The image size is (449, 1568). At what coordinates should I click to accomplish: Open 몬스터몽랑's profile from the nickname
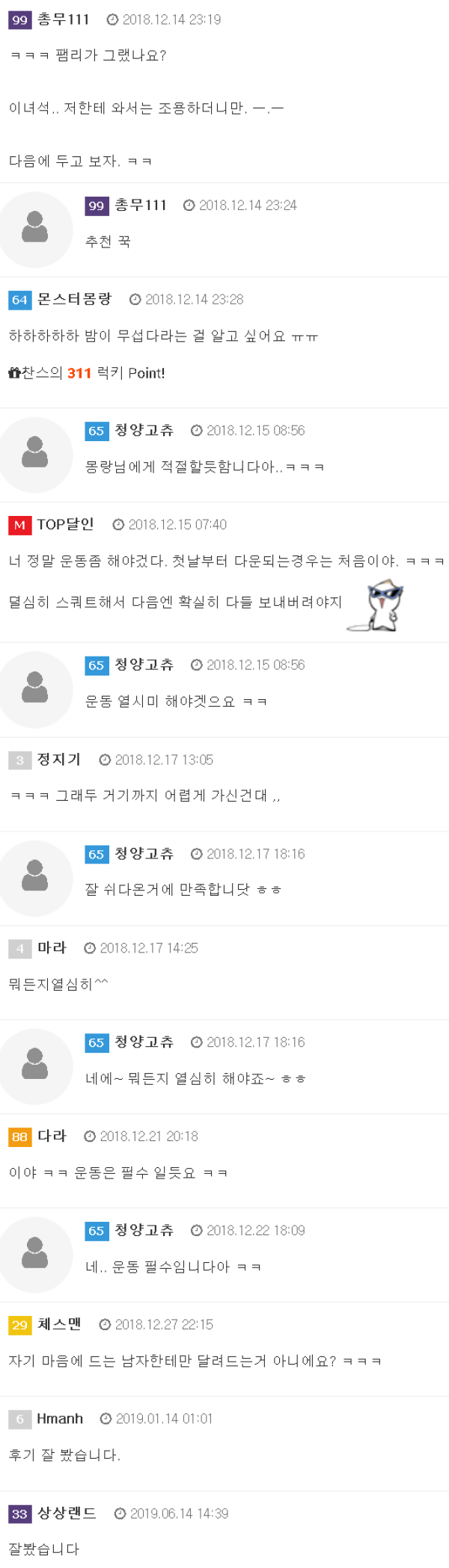74,299
